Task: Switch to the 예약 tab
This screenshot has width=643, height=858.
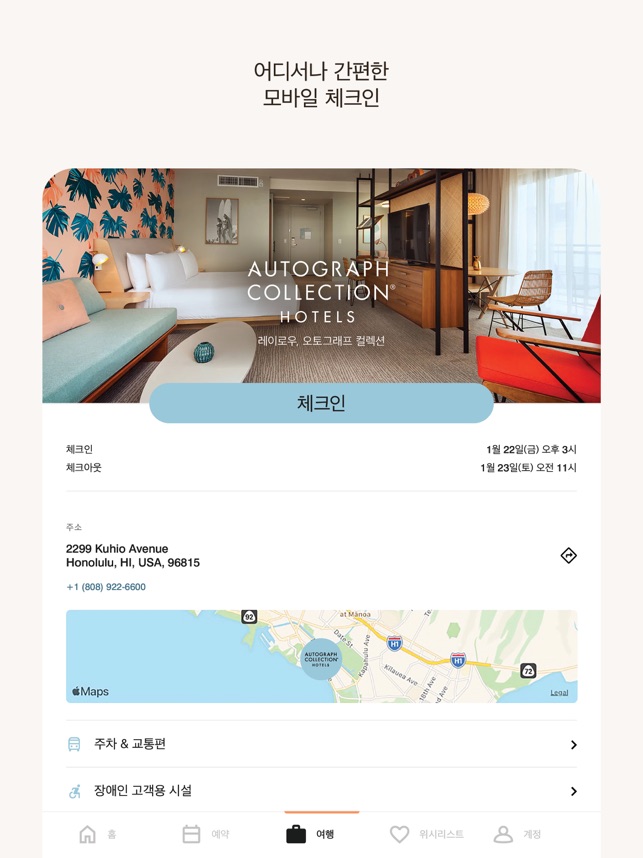Action: [205, 834]
